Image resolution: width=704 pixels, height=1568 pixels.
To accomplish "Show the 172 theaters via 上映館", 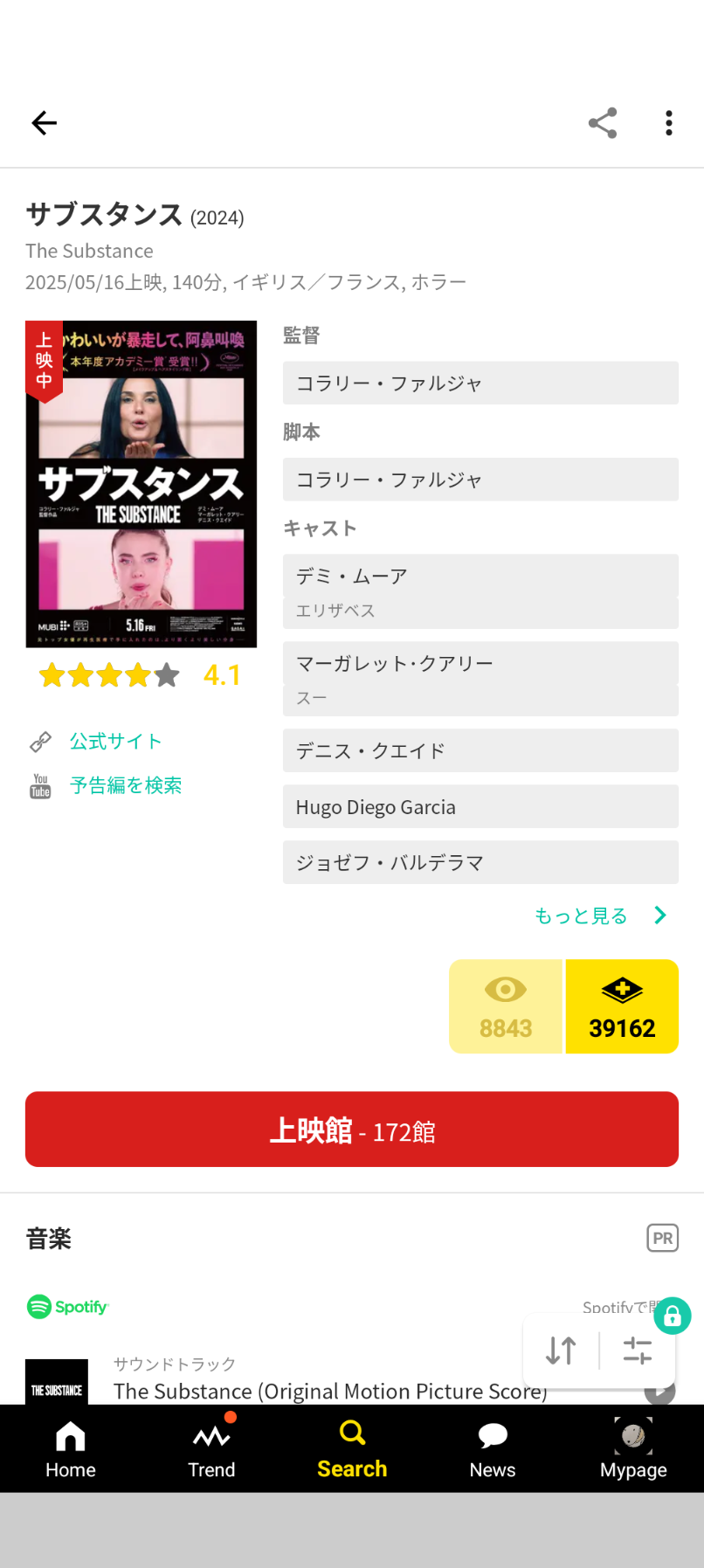I will (352, 1129).
